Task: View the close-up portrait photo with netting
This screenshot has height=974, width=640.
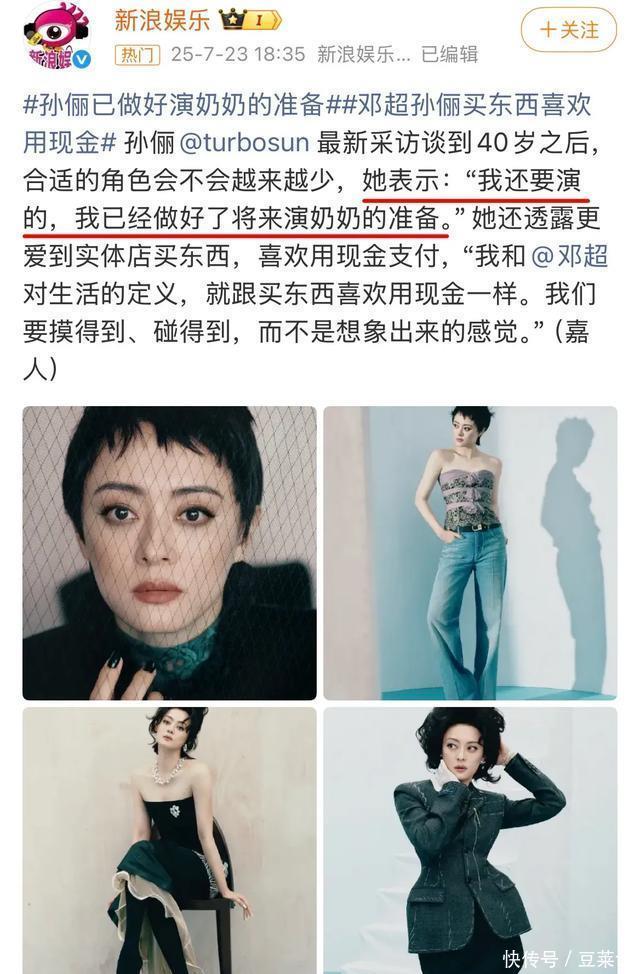Action: (169, 552)
